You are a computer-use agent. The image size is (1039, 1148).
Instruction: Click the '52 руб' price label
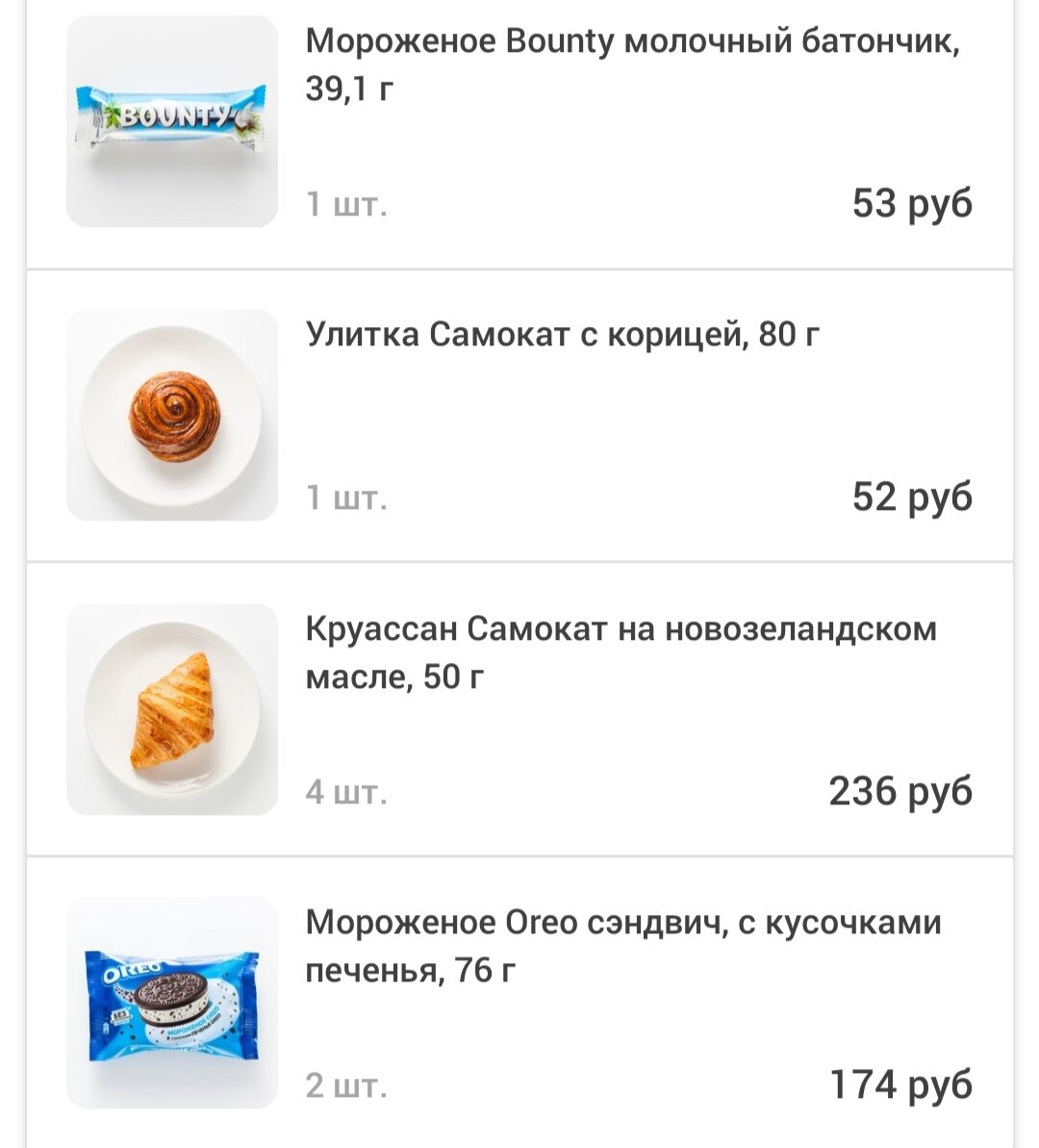[913, 497]
